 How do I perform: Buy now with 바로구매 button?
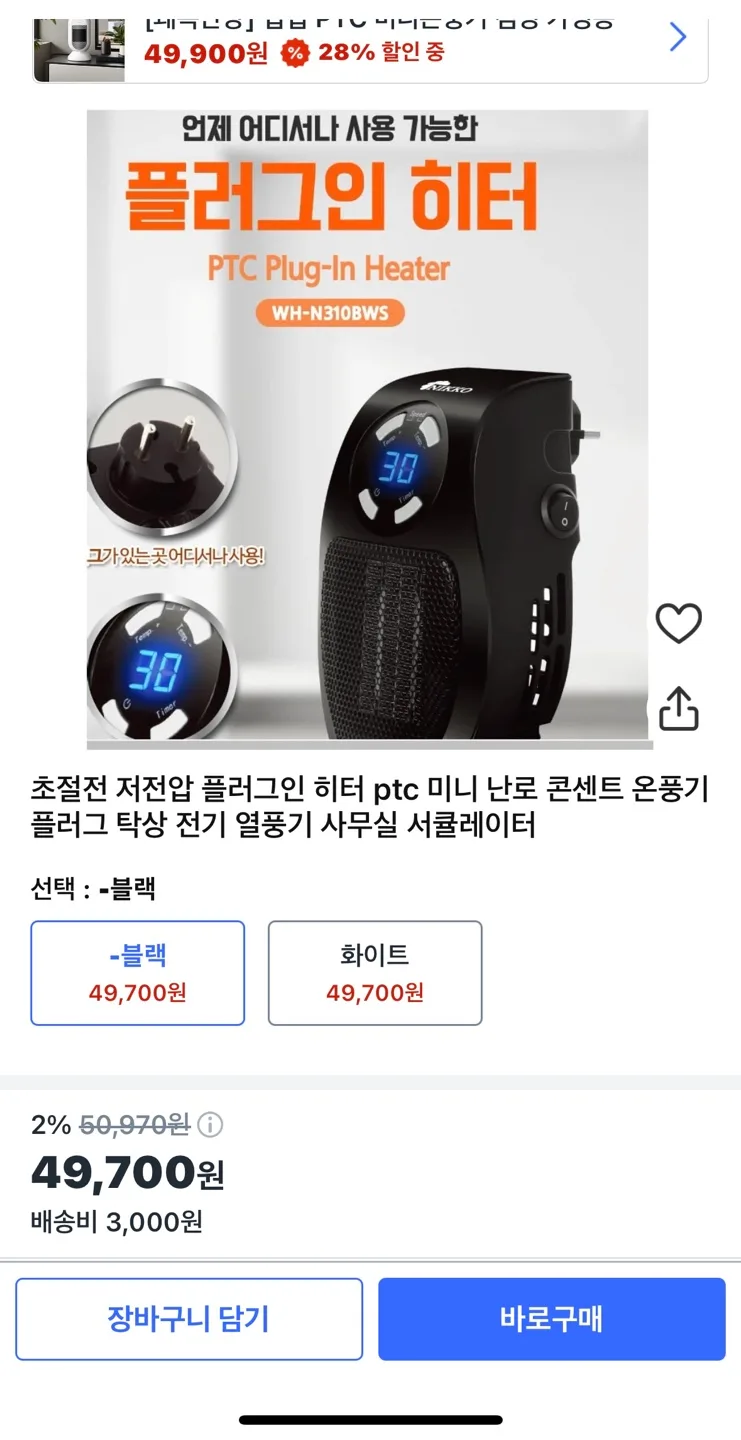(x=551, y=1319)
